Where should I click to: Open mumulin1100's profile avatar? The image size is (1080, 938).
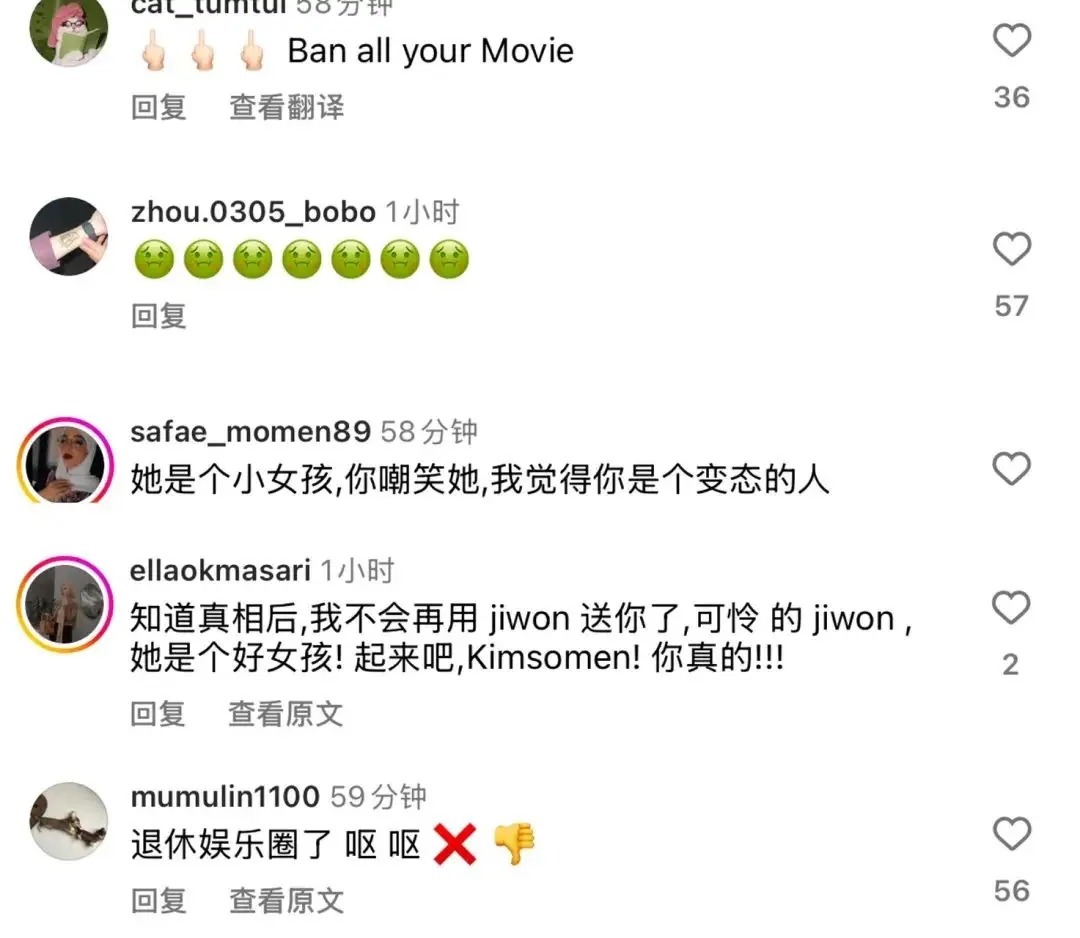pyautogui.click(x=68, y=821)
